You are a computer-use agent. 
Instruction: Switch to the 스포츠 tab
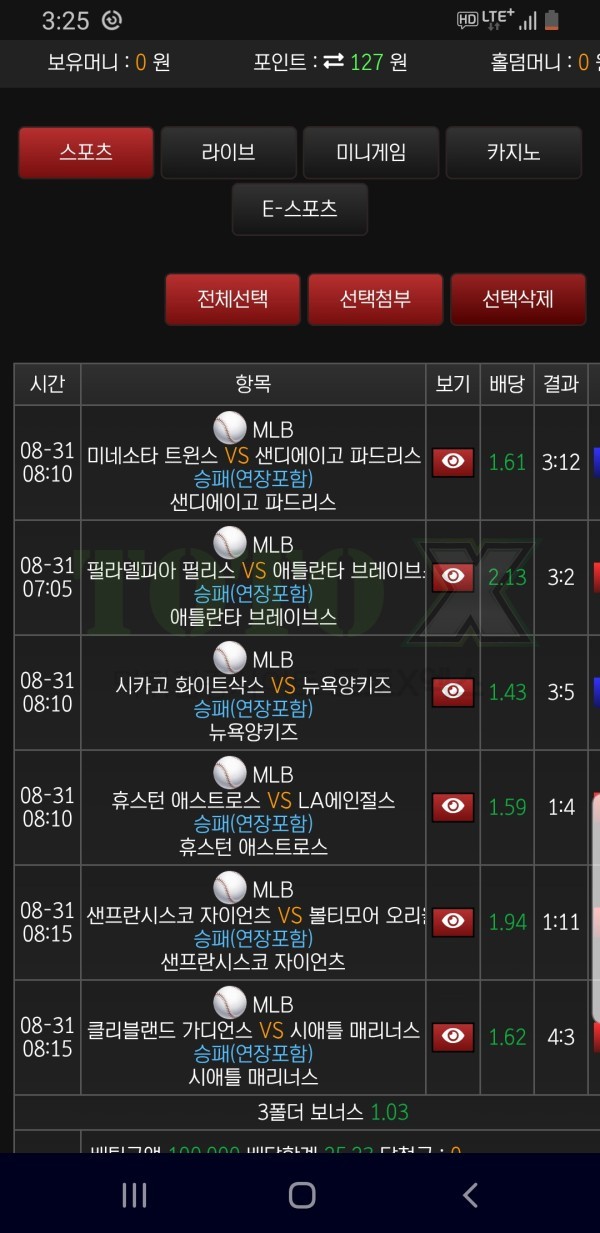coord(86,153)
